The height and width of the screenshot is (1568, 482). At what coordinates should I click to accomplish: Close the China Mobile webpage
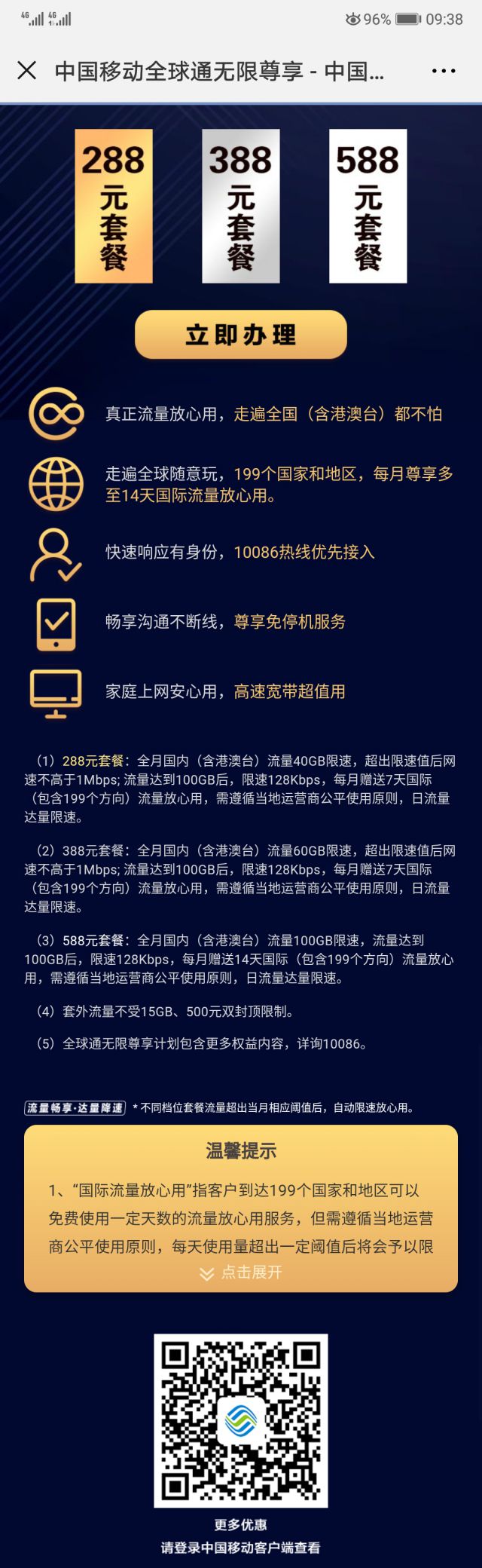(x=26, y=71)
